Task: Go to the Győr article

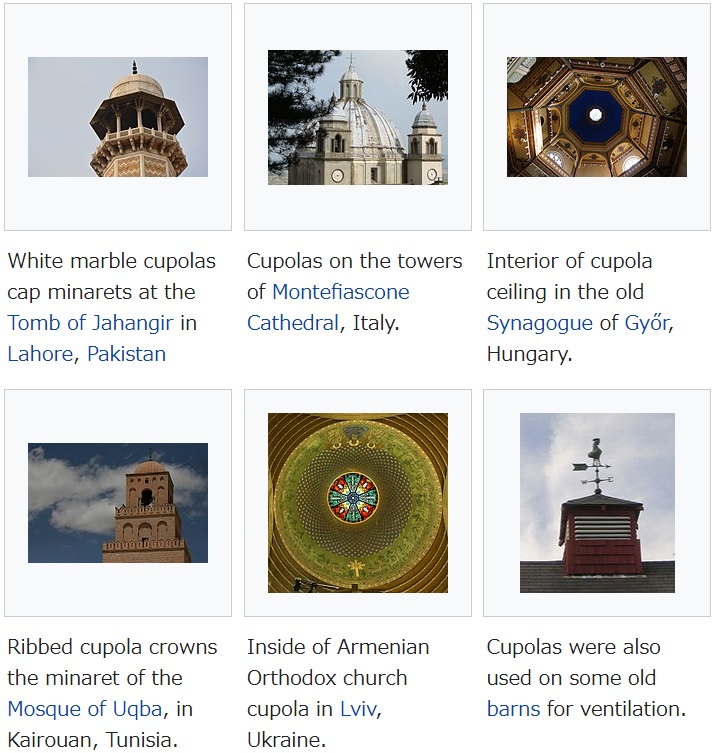Action: tap(647, 323)
